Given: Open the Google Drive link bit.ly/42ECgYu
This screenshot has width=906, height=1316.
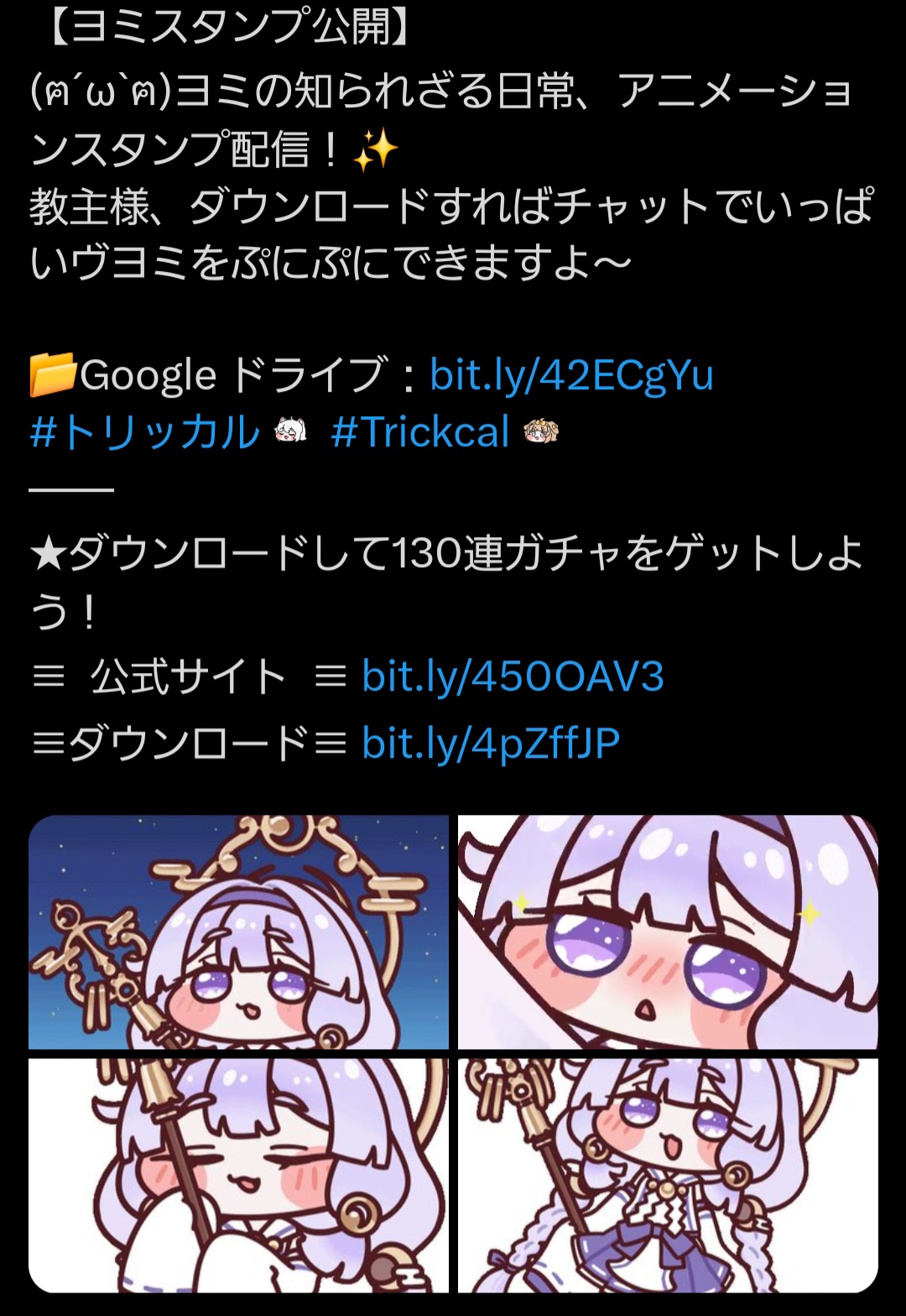Looking at the screenshot, I should pos(570,374).
